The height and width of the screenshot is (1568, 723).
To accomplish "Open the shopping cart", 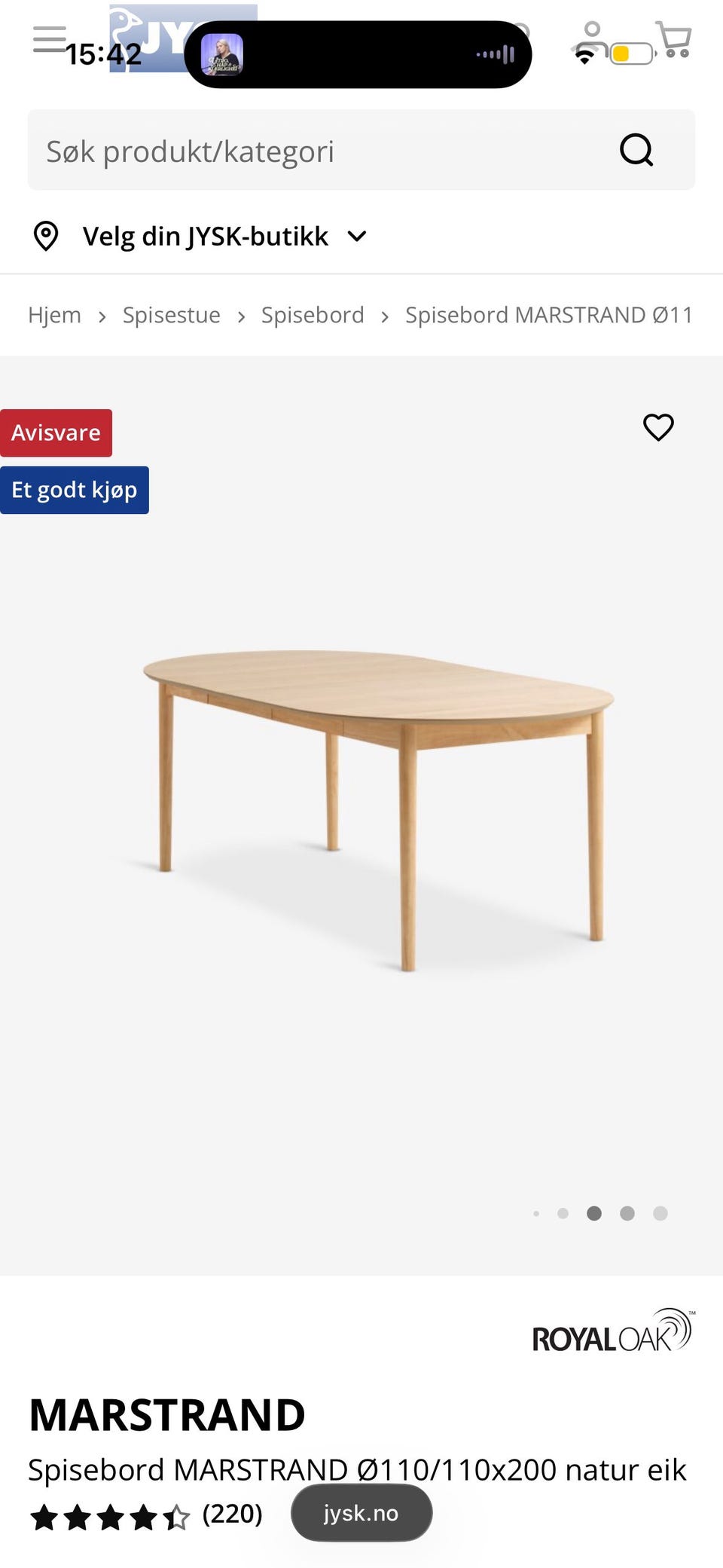I will coord(674,38).
